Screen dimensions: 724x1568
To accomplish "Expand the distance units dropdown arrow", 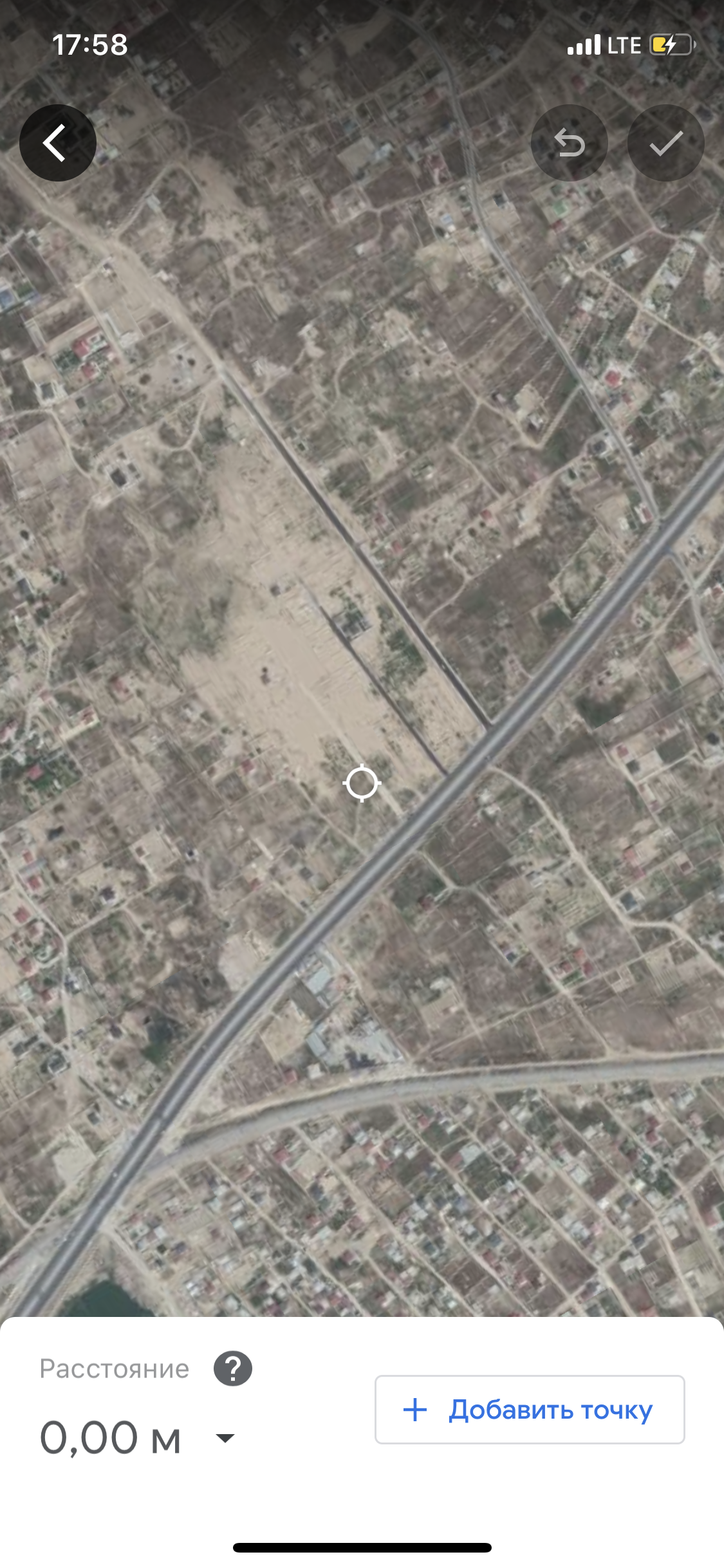I will point(225,1438).
